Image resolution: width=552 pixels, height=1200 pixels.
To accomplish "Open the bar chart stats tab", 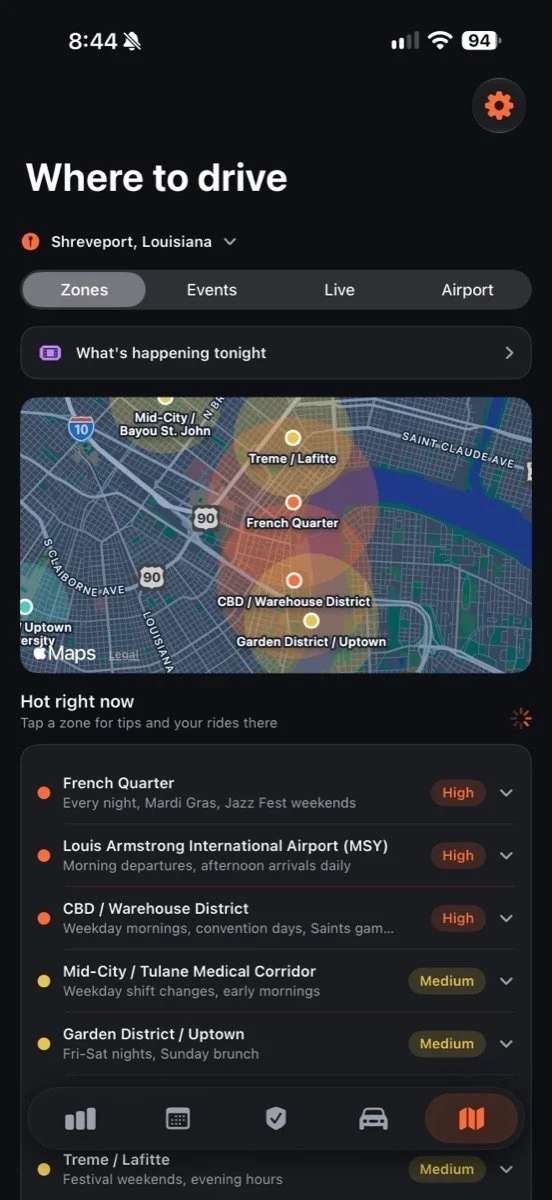I will tap(80, 1119).
